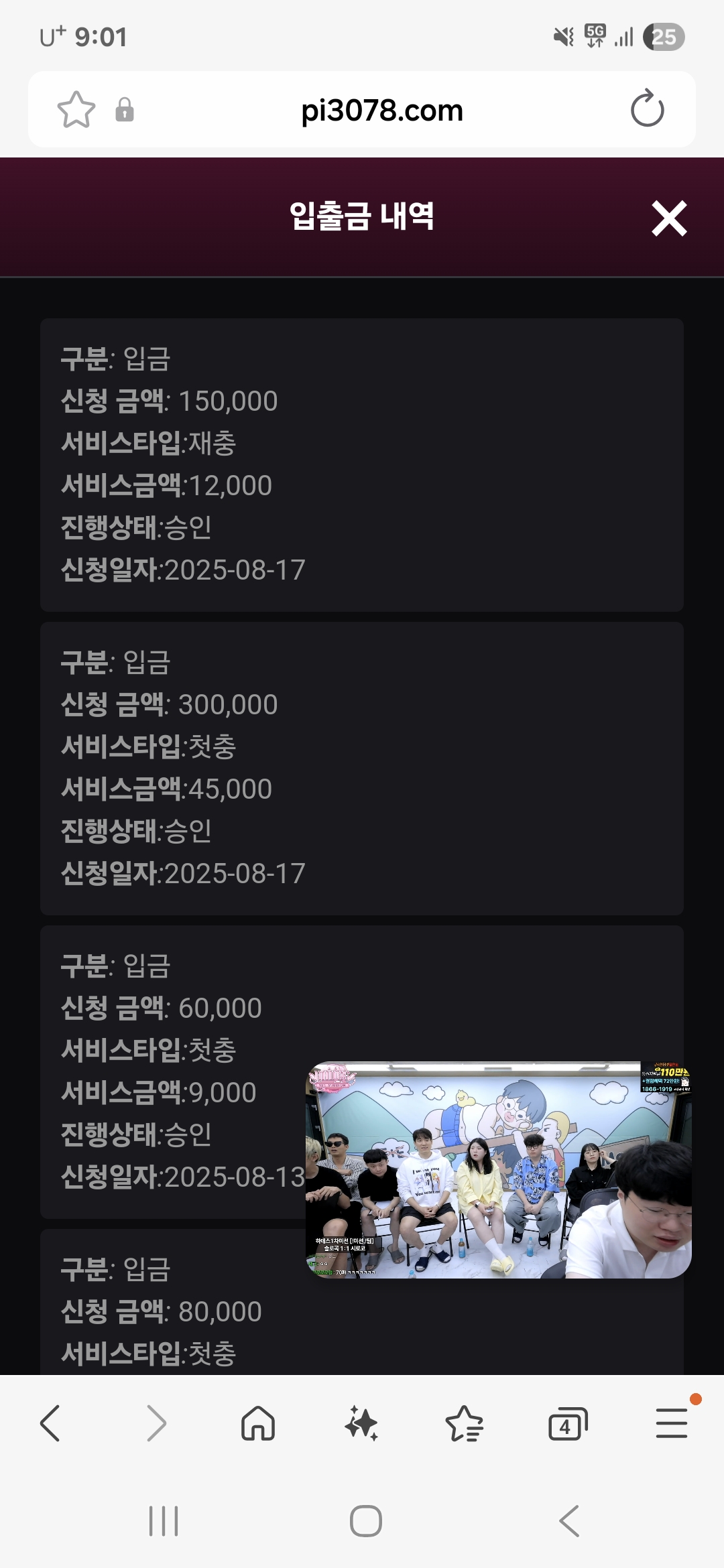The width and height of the screenshot is (724, 1568).
Task: Close the 입출금 내역 dialog
Action: click(x=669, y=218)
